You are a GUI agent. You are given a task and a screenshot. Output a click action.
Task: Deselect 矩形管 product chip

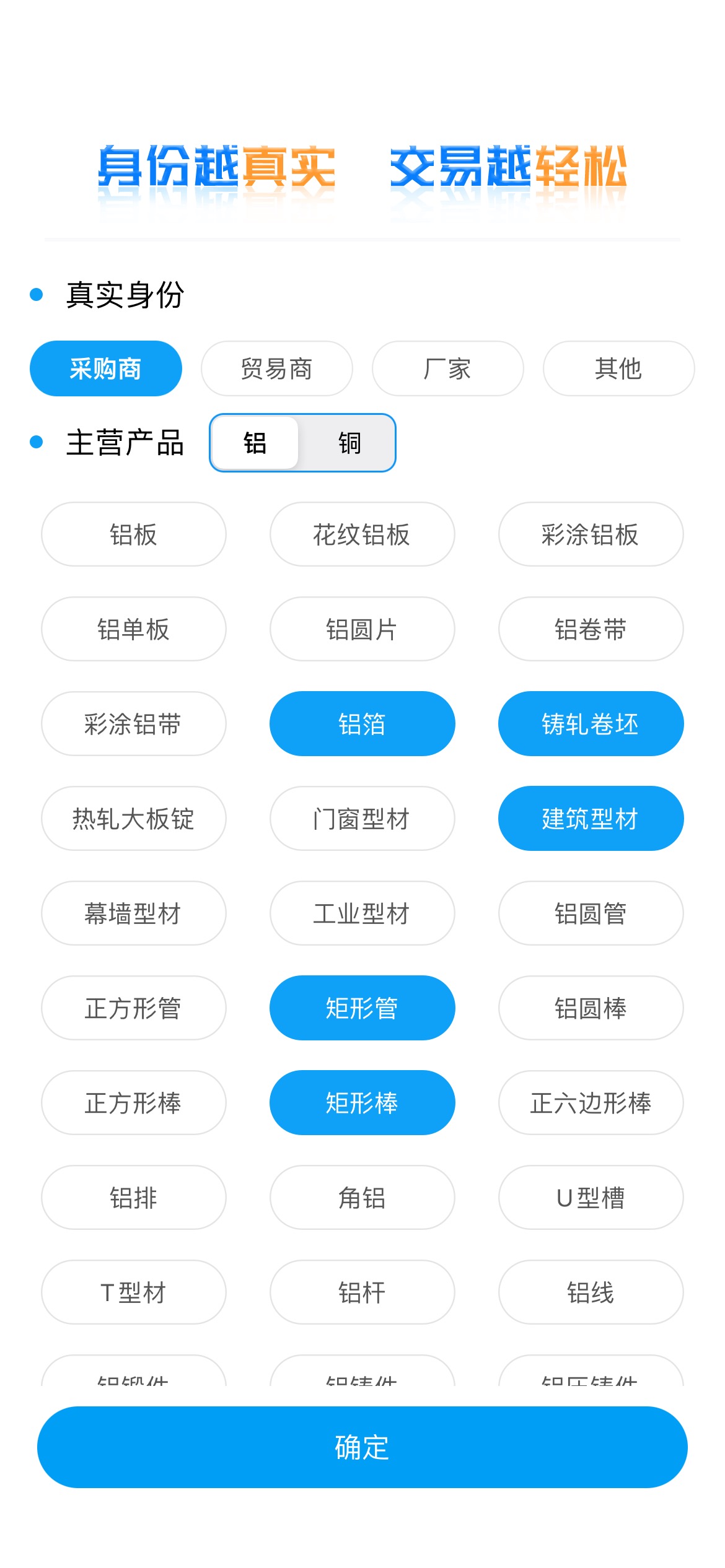(362, 1008)
